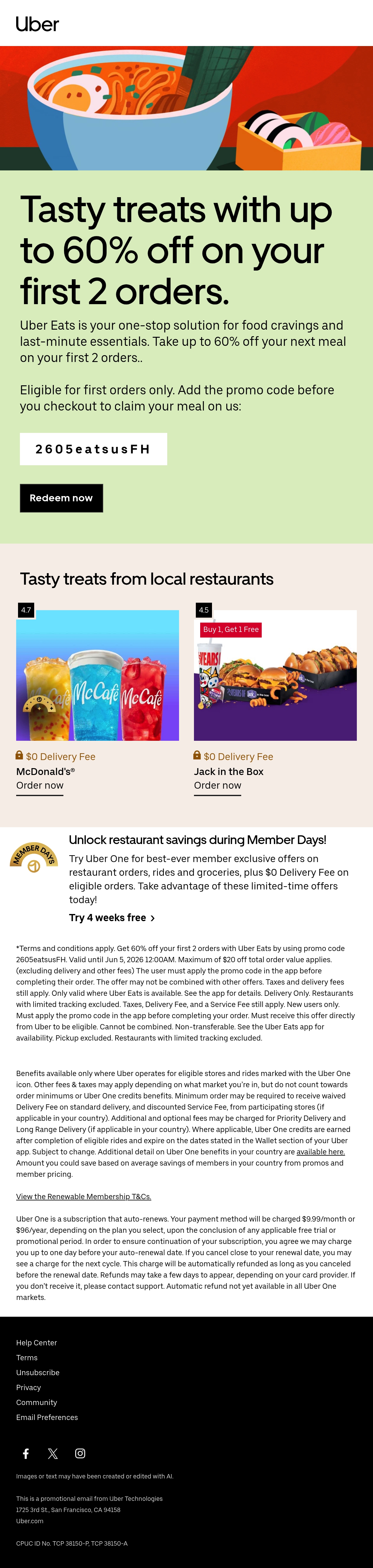Open Uber's Instagram icon
This screenshot has width=373, height=1568.
click(x=80, y=1454)
